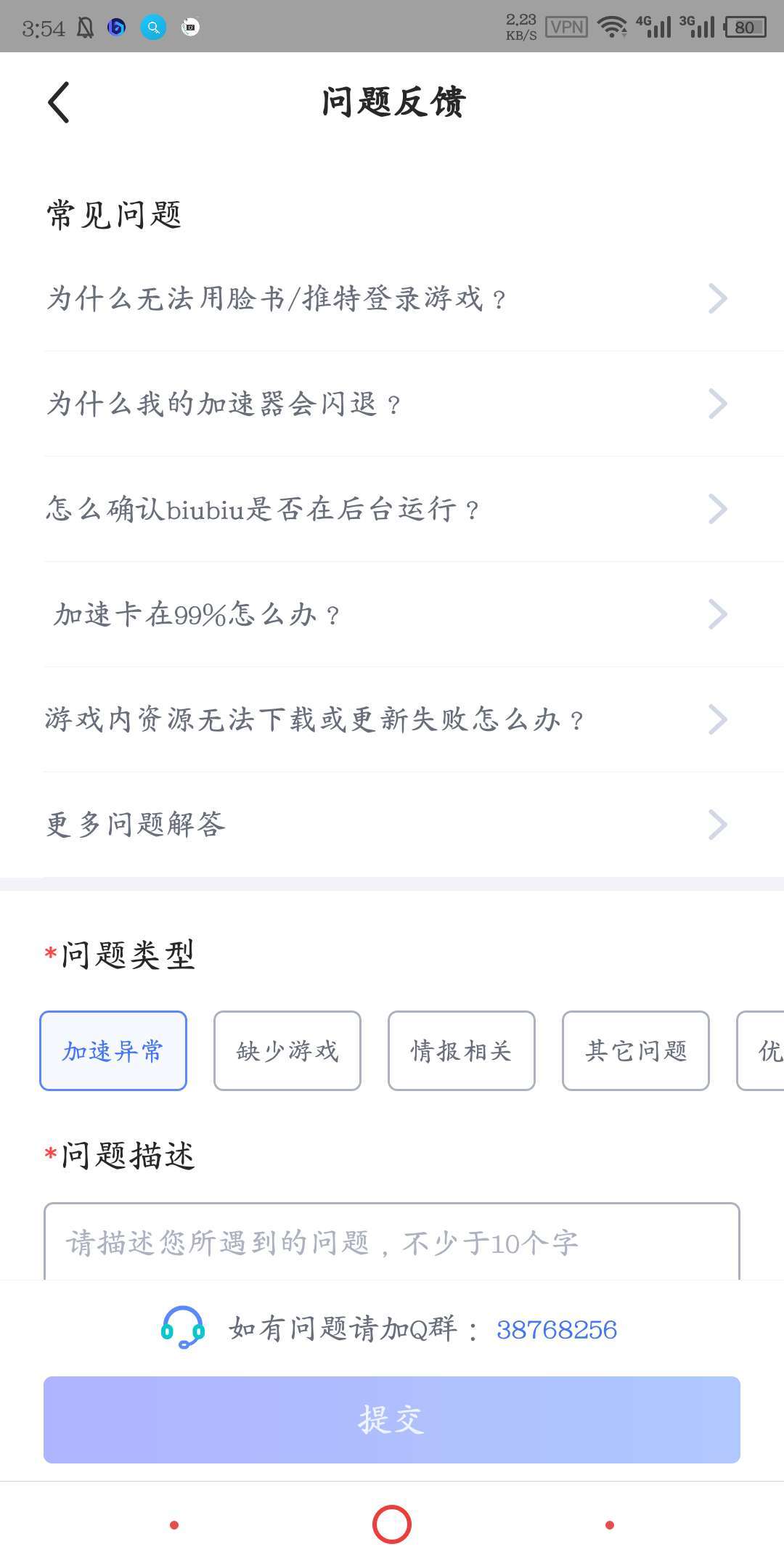Image resolution: width=784 pixels, height=1568 pixels.
Task: Tap the QQ group number 38768256
Action: (x=556, y=1330)
